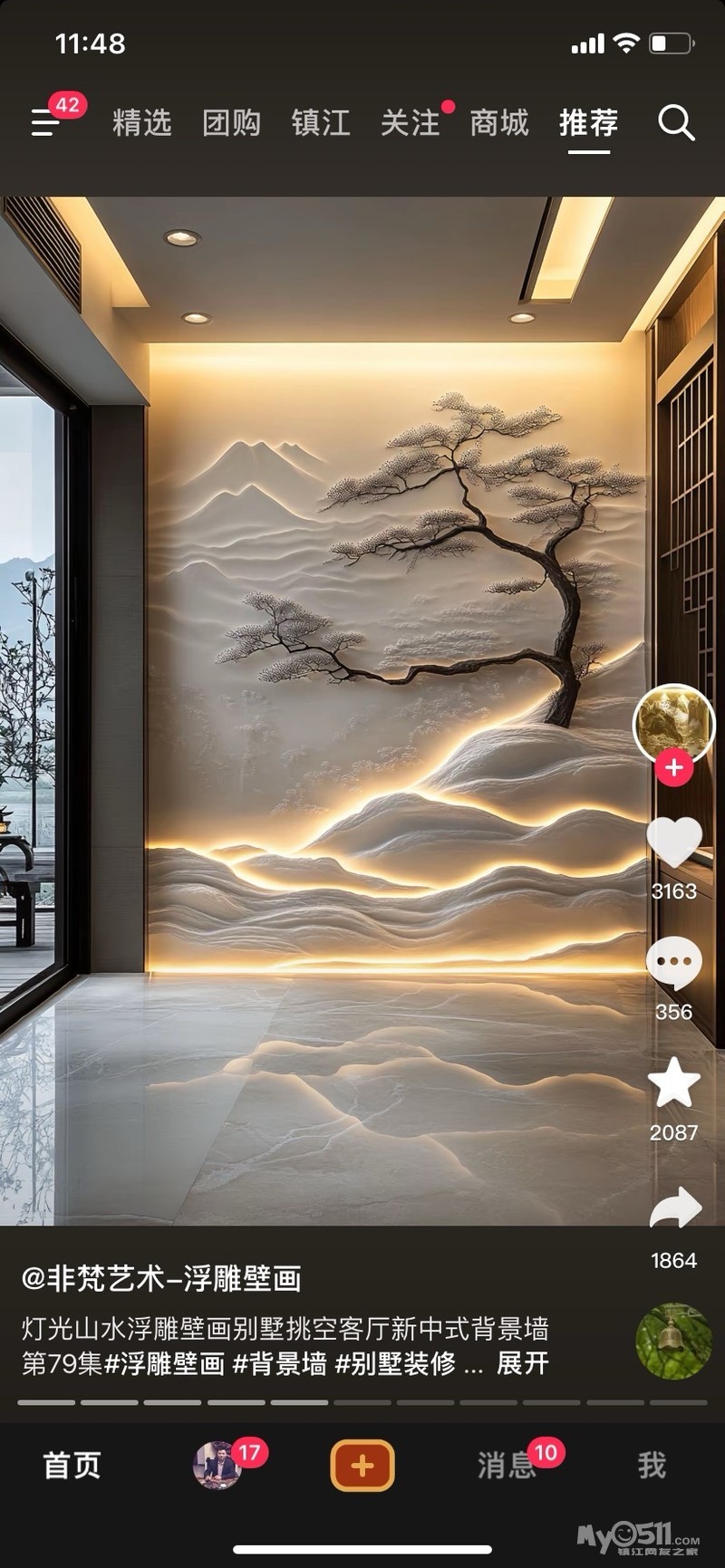Open the 商城 tab

tap(499, 122)
